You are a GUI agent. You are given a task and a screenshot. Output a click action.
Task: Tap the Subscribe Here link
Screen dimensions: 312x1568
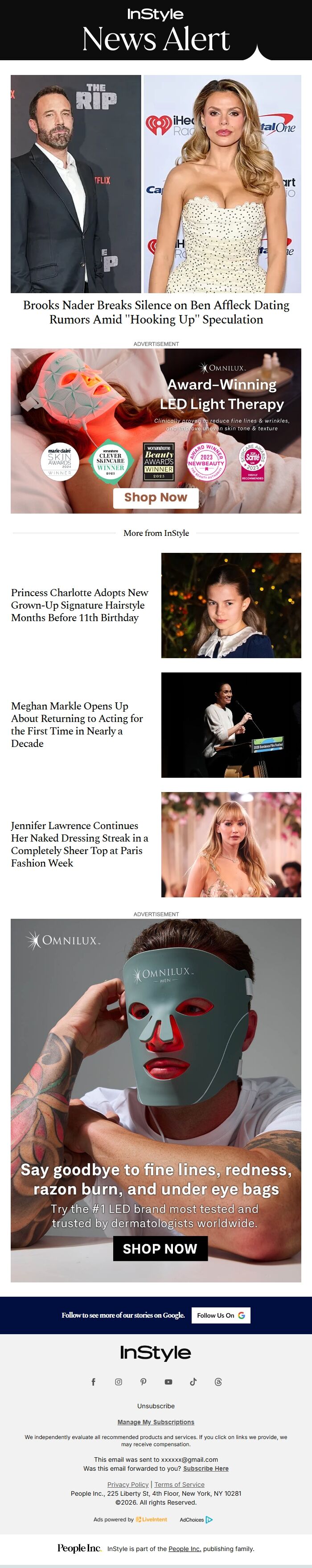[205, 1468]
